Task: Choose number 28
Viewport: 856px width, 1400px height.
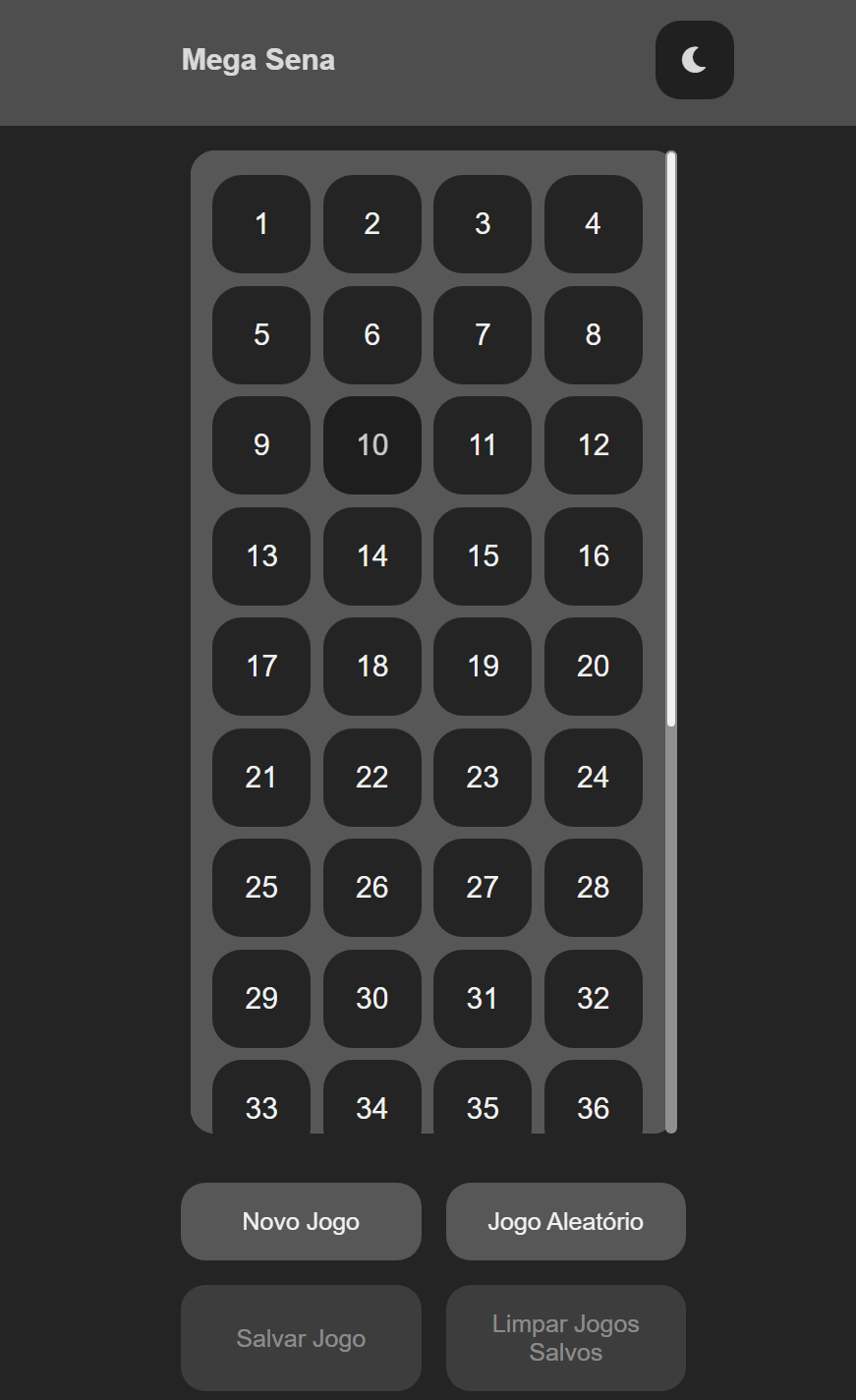Action: [x=594, y=888]
